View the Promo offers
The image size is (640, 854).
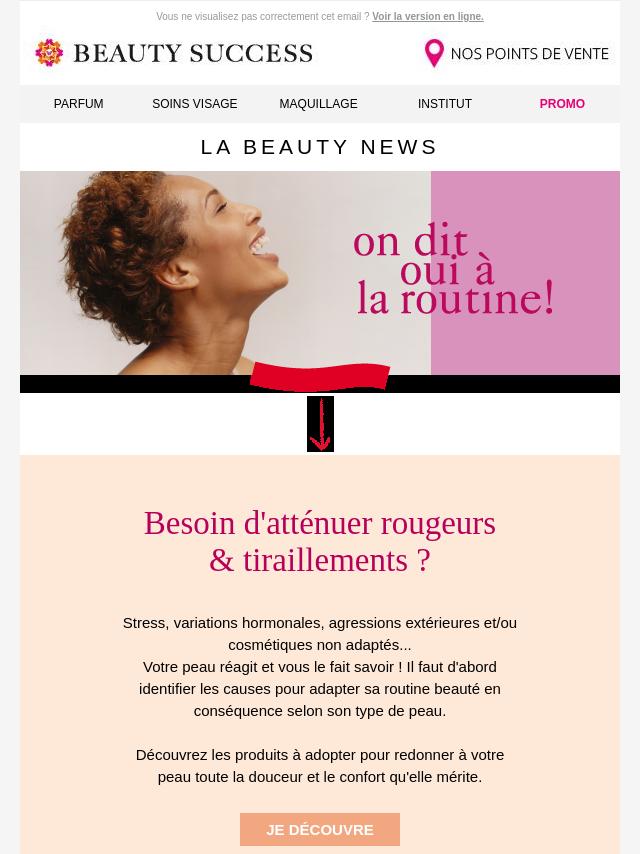click(x=562, y=104)
